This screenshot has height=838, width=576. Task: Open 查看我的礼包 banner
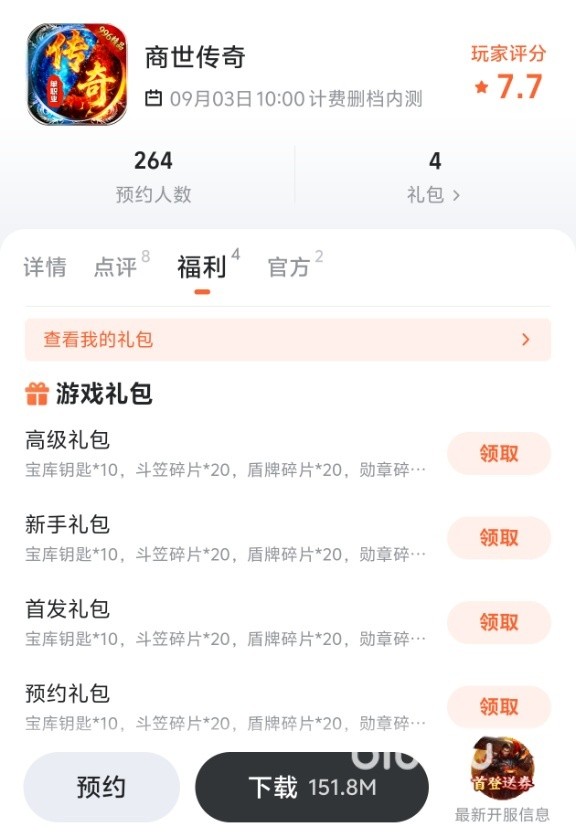tap(287, 339)
